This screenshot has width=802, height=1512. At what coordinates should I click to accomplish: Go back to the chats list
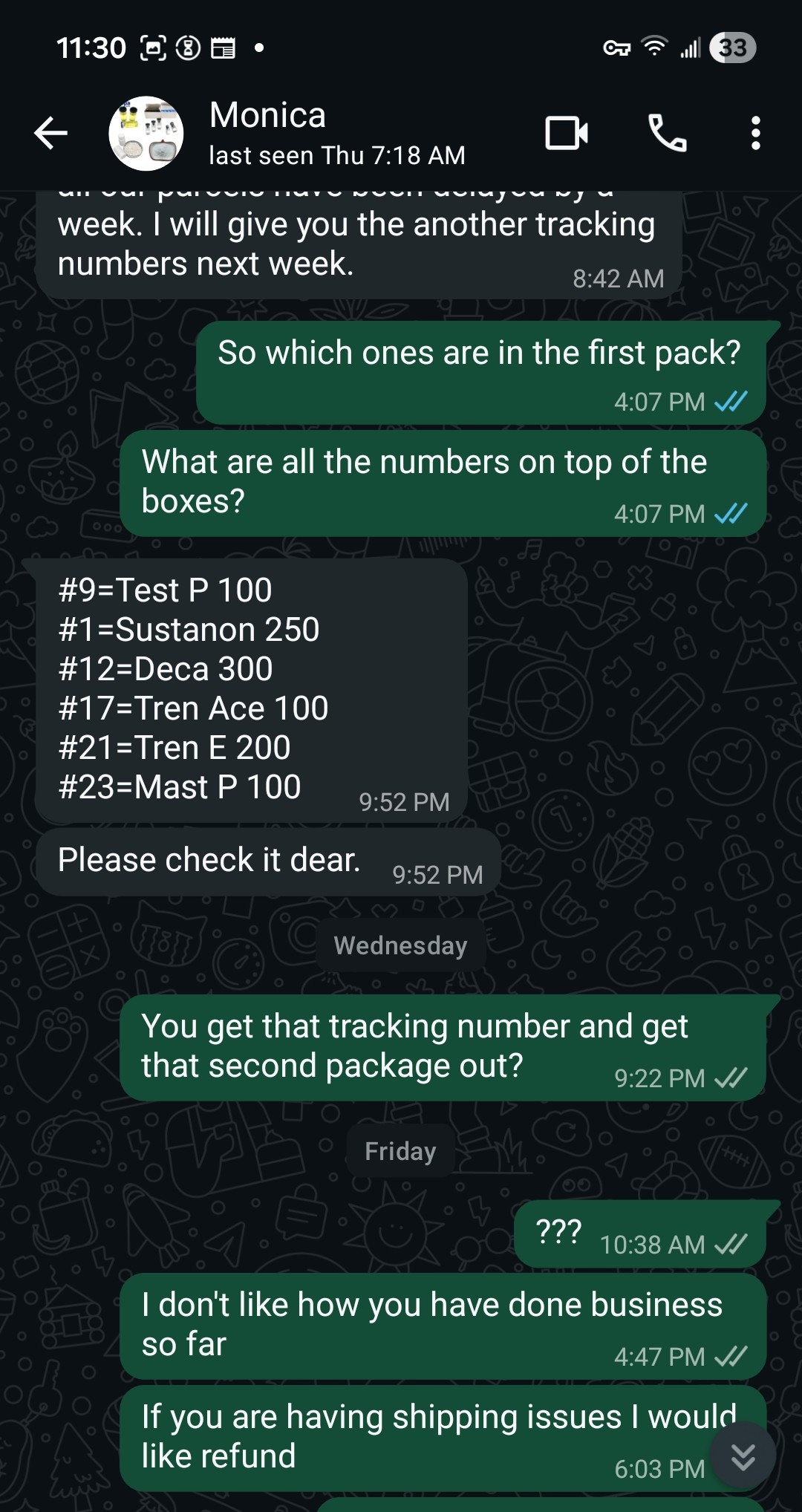[x=50, y=134]
